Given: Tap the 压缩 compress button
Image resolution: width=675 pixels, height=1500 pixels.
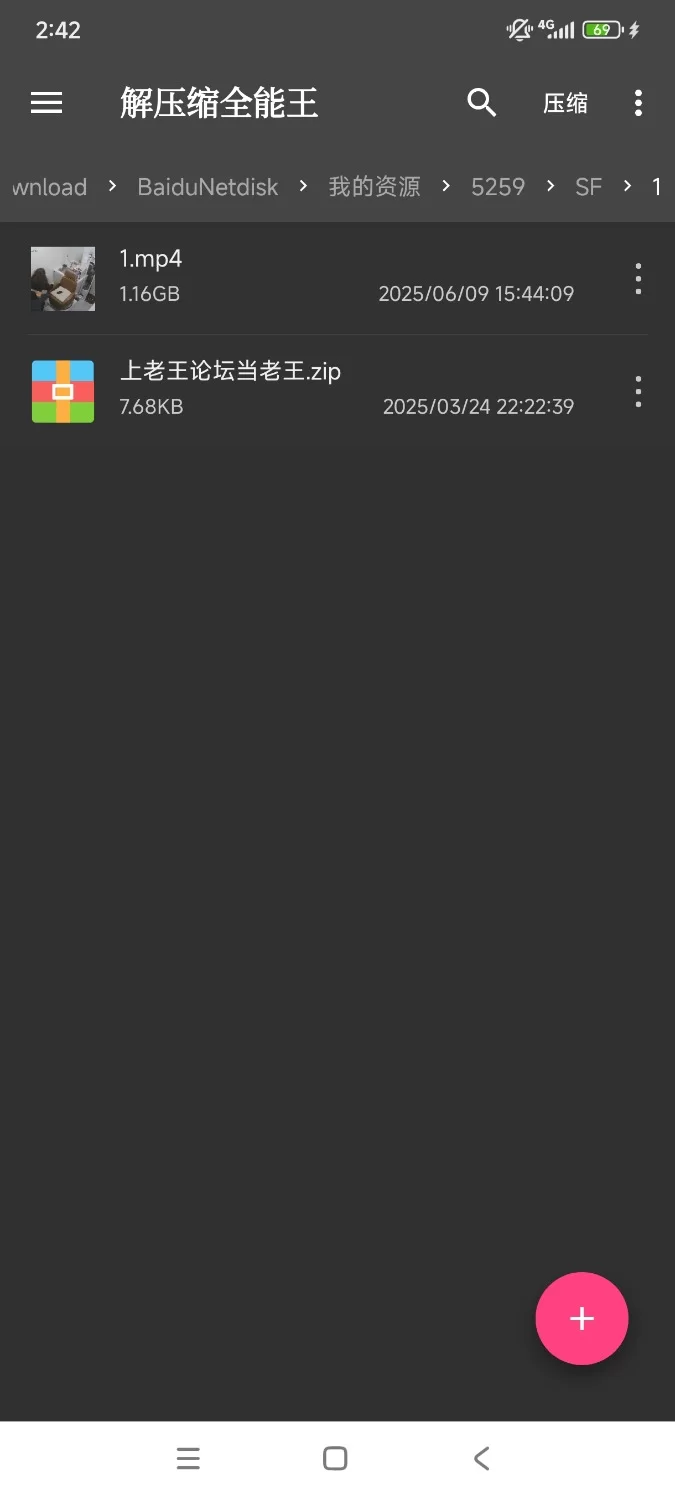Looking at the screenshot, I should [x=565, y=103].
